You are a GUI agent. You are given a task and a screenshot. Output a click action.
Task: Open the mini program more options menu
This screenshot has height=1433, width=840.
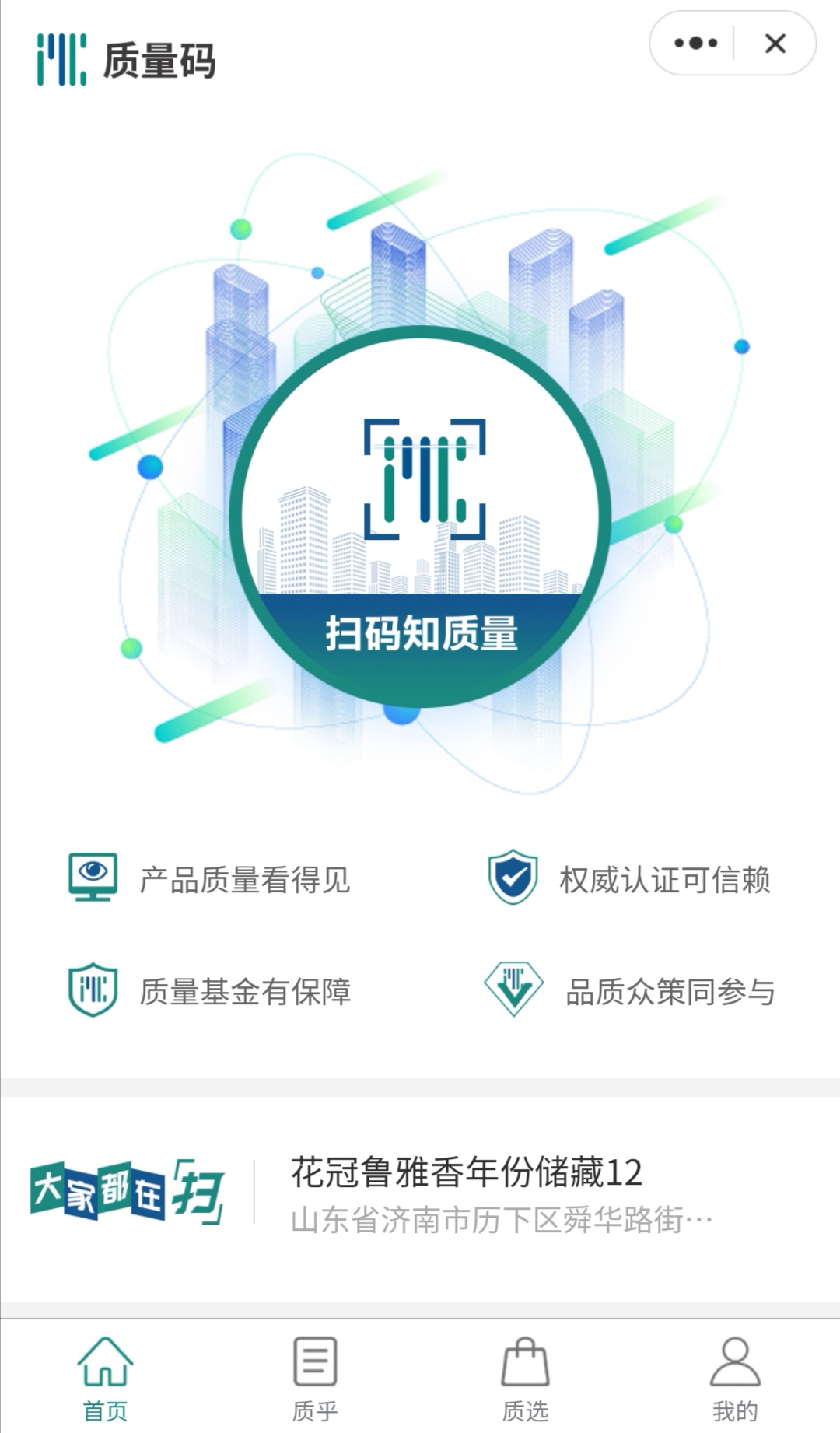[x=695, y=44]
